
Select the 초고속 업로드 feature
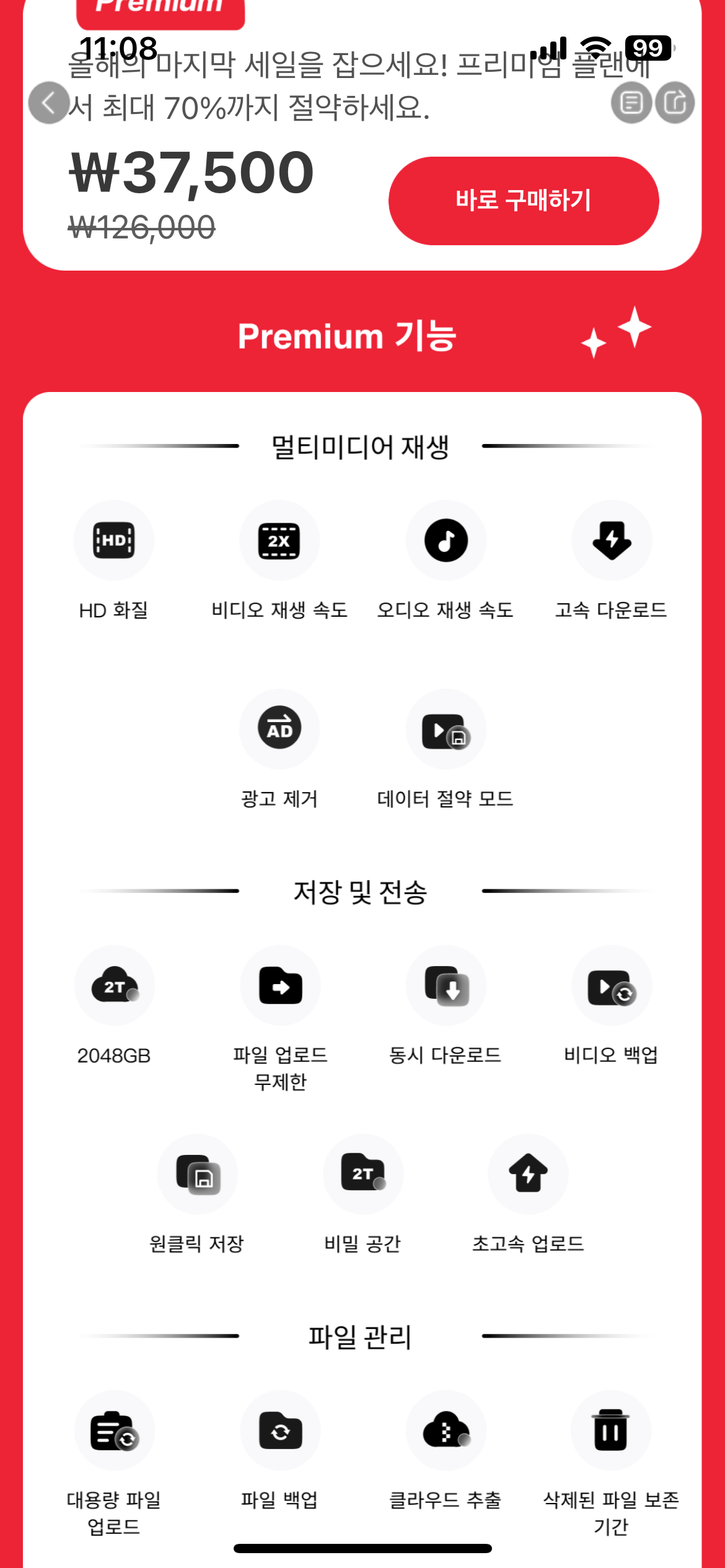pyautogui.click(x=528, y=1195)
